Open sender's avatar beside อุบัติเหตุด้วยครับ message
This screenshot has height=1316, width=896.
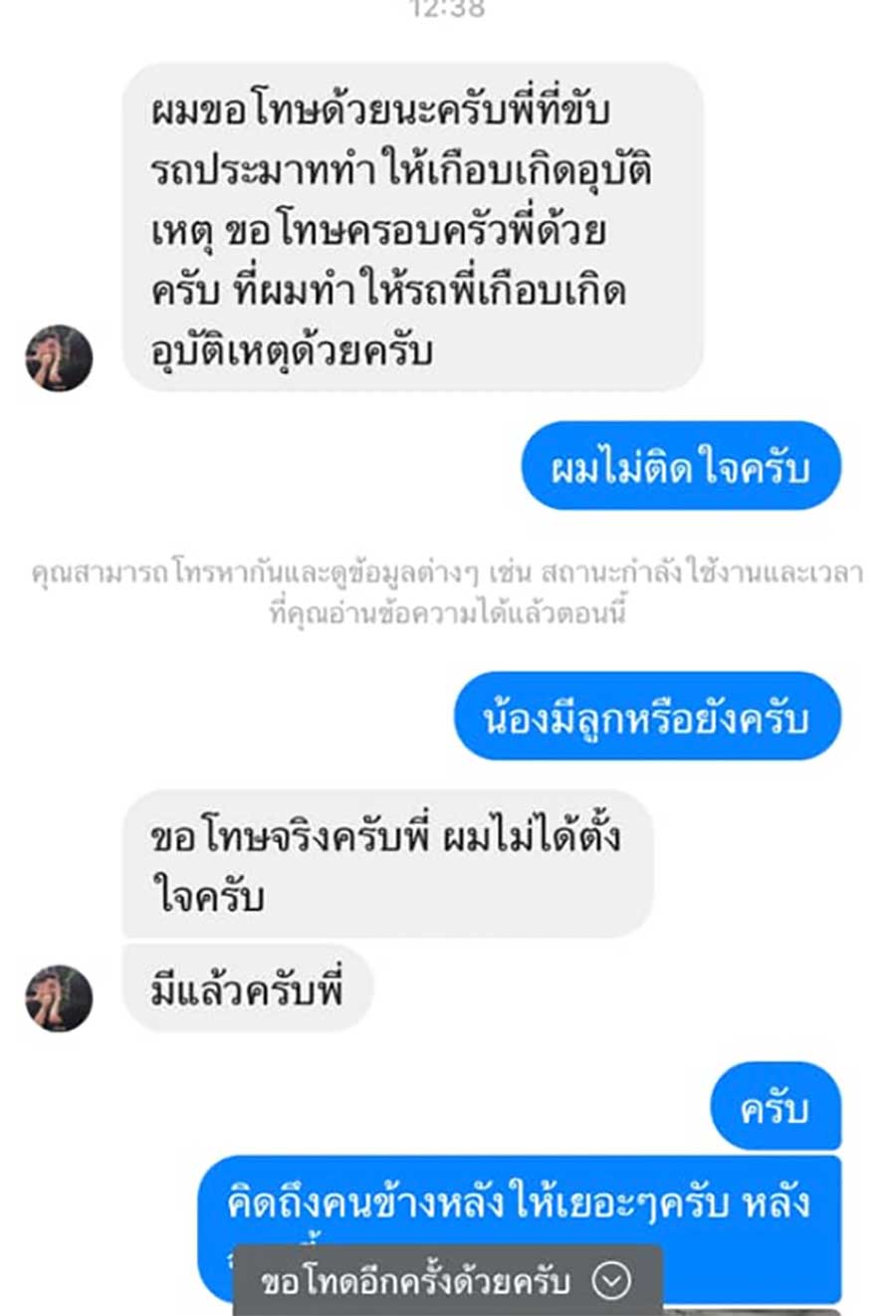coord(59,357)
